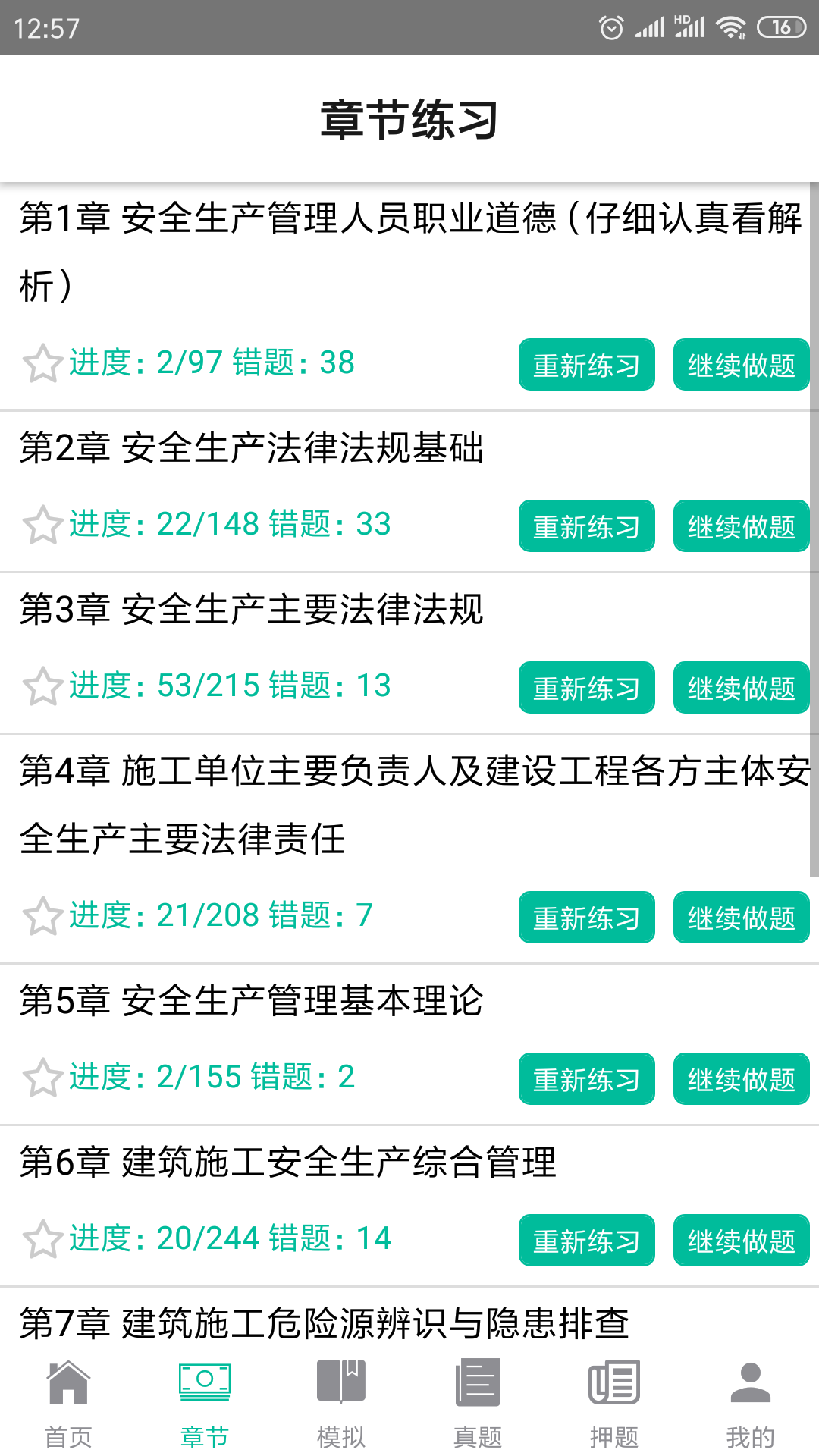Tap the battery indicator in status bar
Screen dimensions: 819x1456
pyautogui.click(x=782, y=24)
